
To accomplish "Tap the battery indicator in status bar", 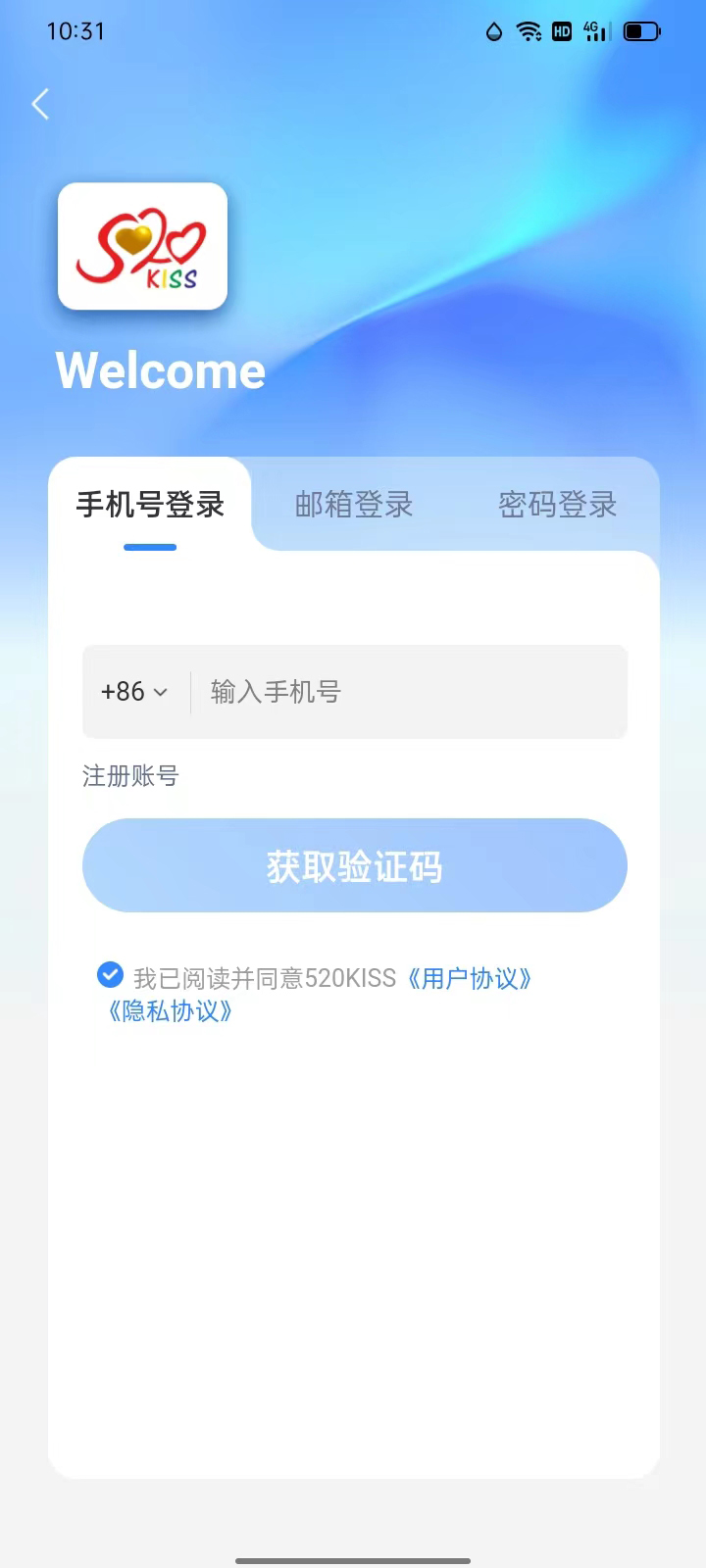I will (642, 30).
